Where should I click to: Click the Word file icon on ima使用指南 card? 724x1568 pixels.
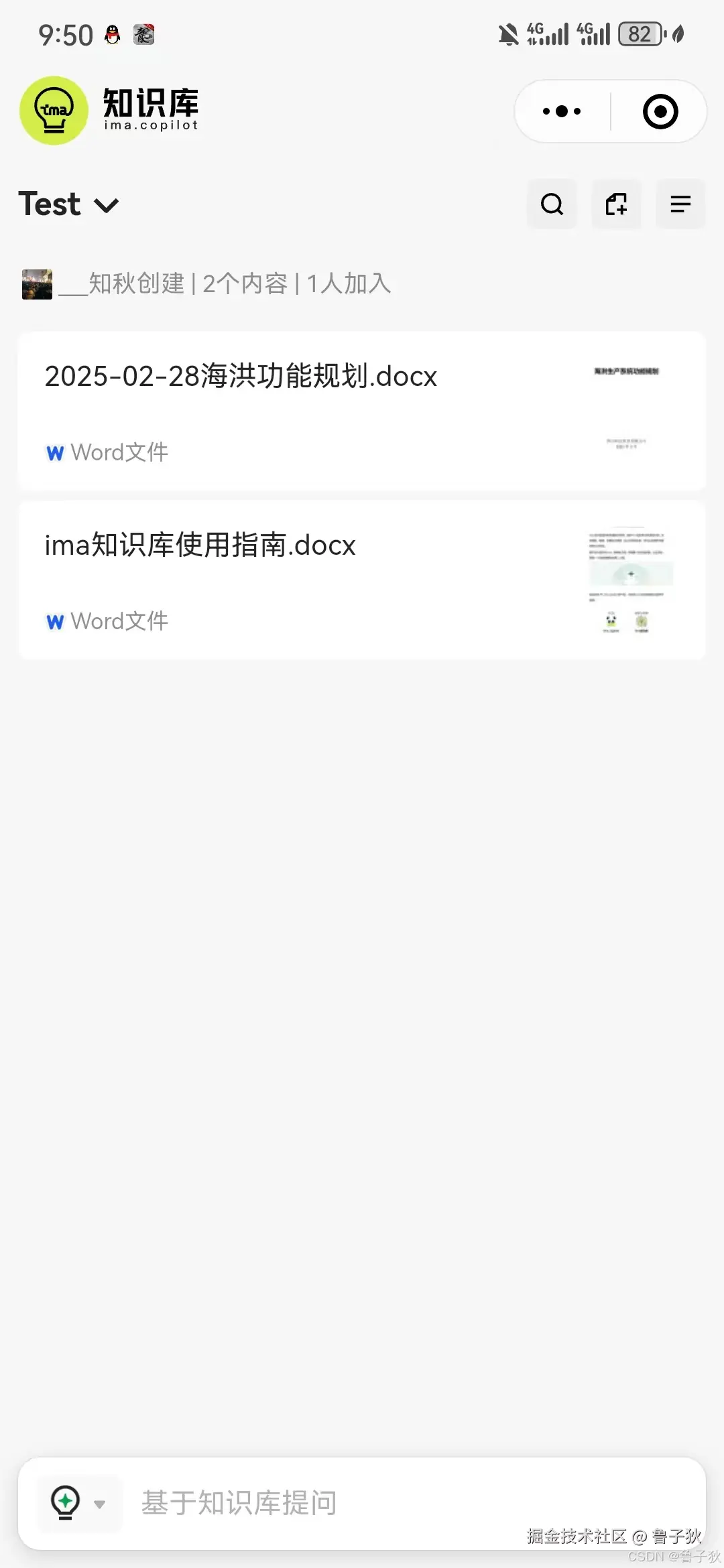click(x=54, y=622)
